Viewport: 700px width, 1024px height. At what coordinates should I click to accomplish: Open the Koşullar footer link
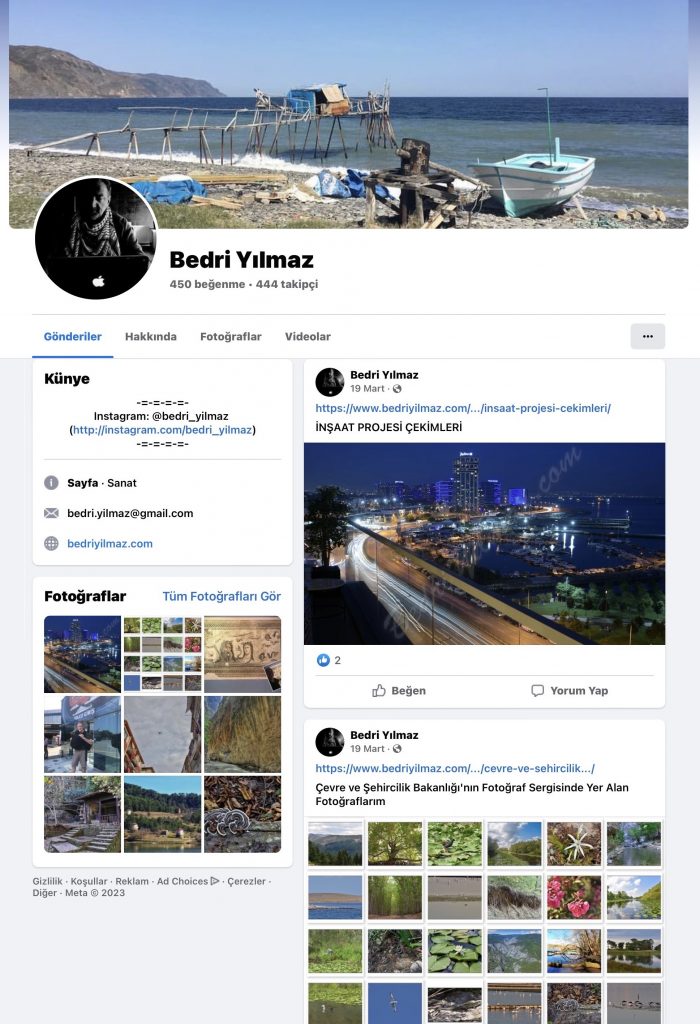pos(89,881)
